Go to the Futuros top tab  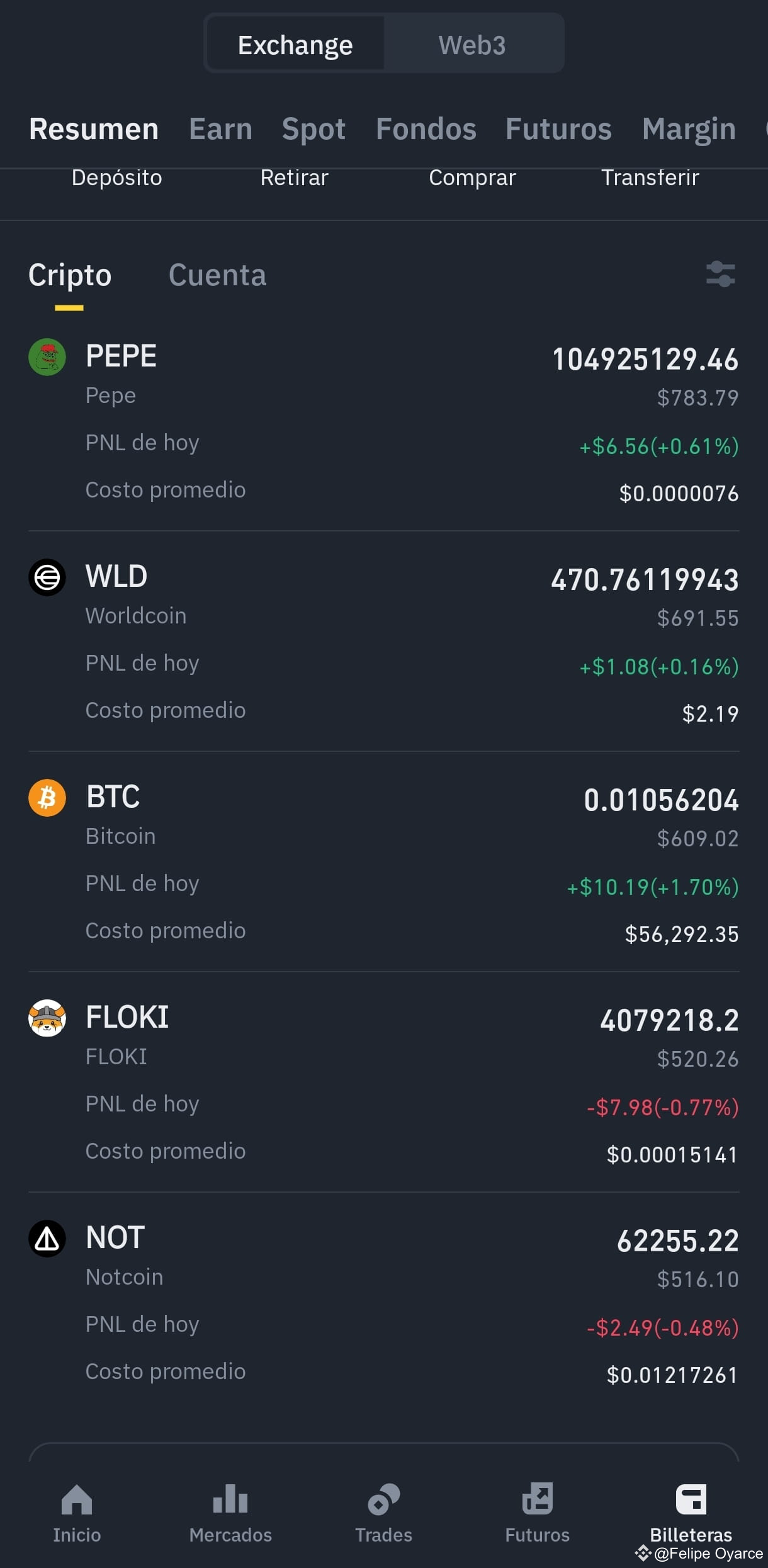pos(558,129)
